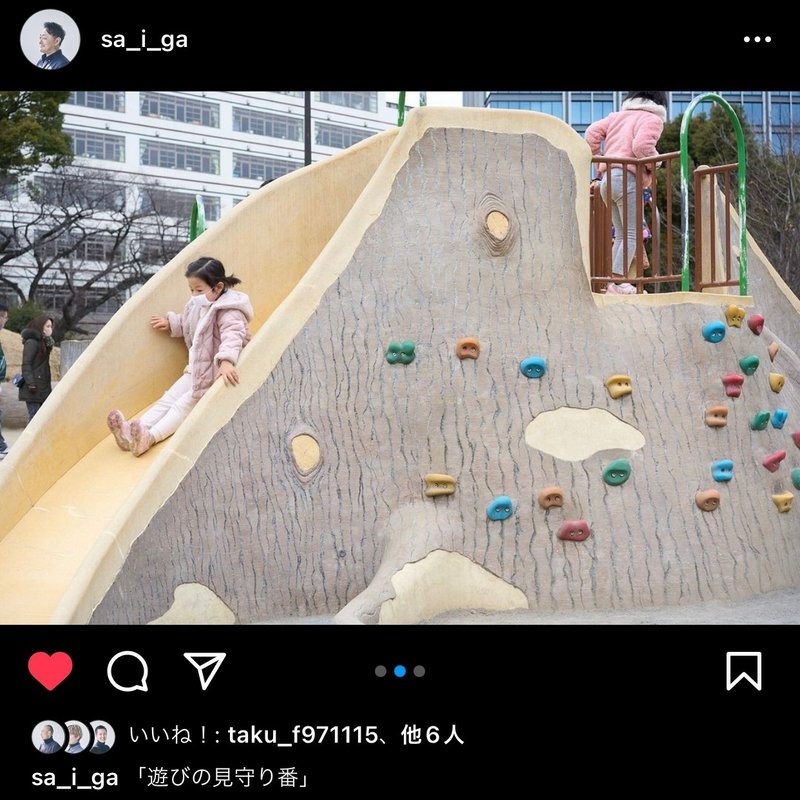Open the sa_i_ga username in the header
The image size is (800, 800).
[144, 40]
